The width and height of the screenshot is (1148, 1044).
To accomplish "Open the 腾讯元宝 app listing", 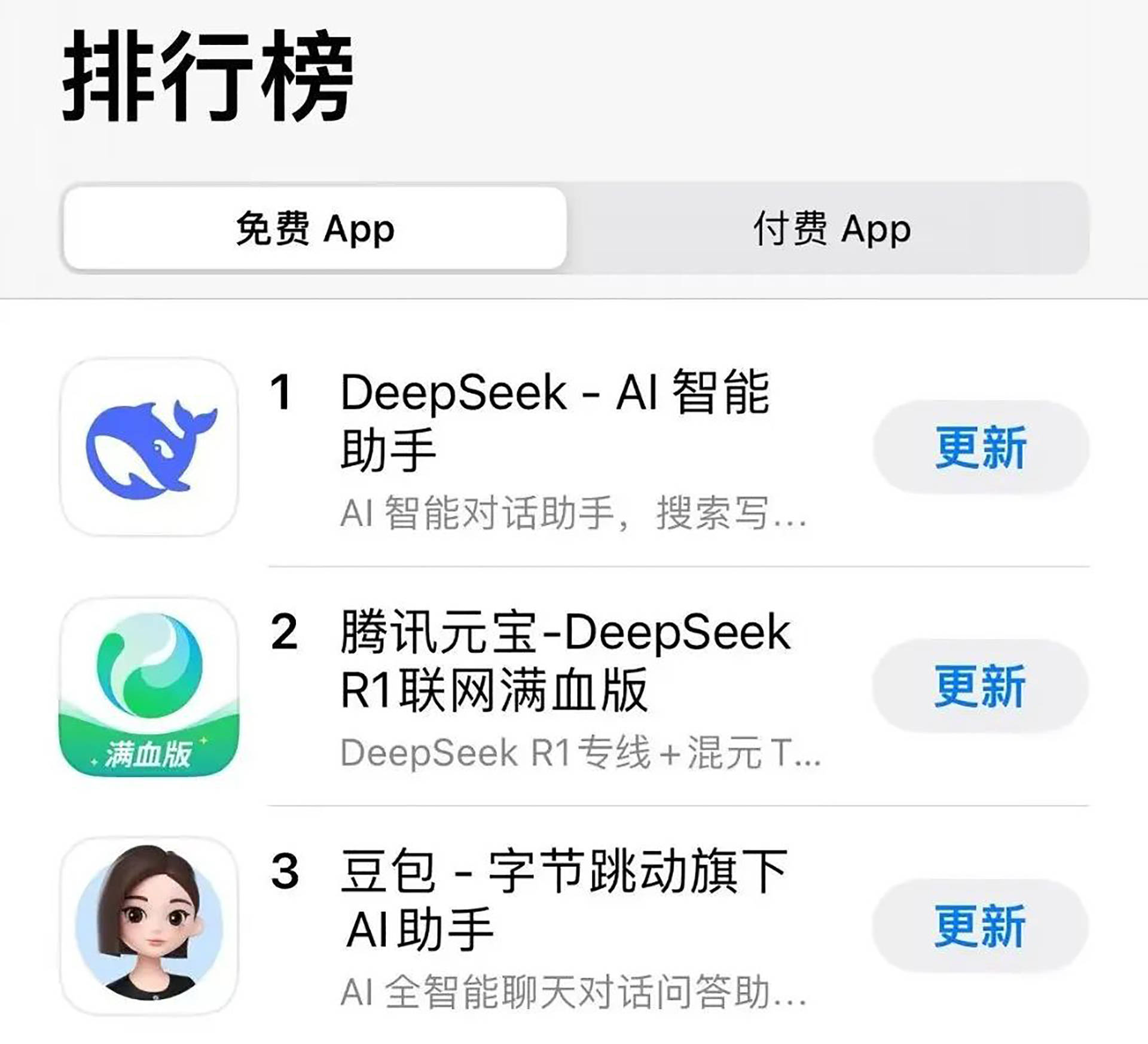I will tap(565, 661).
